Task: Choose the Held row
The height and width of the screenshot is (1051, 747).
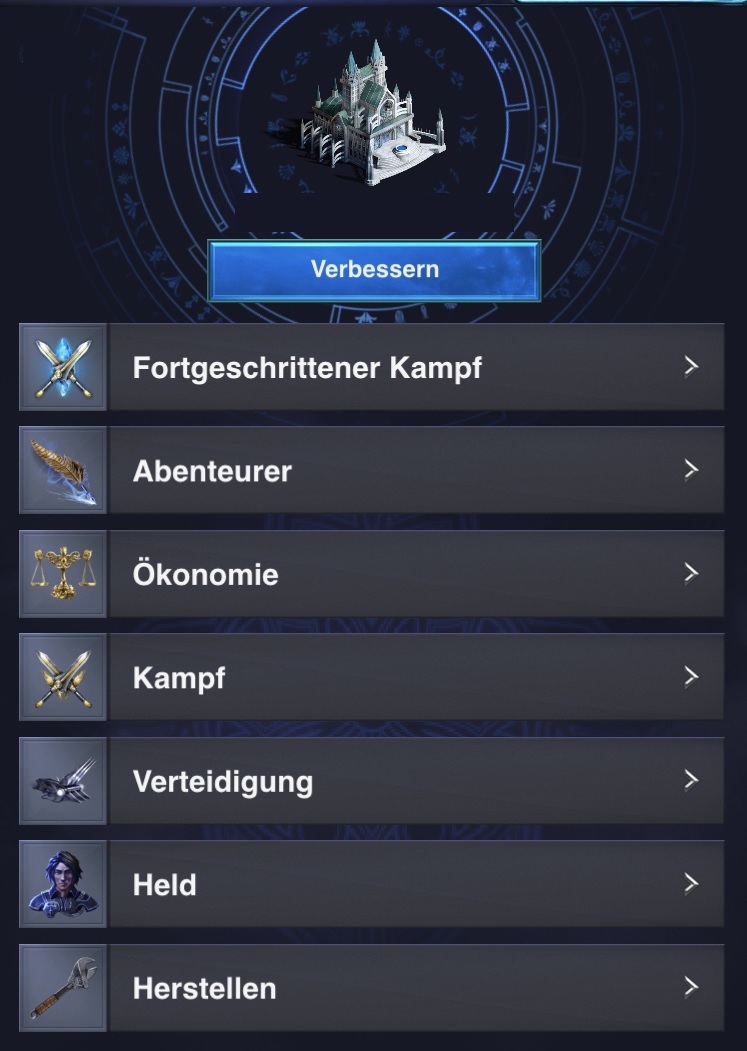Action: 414,884
